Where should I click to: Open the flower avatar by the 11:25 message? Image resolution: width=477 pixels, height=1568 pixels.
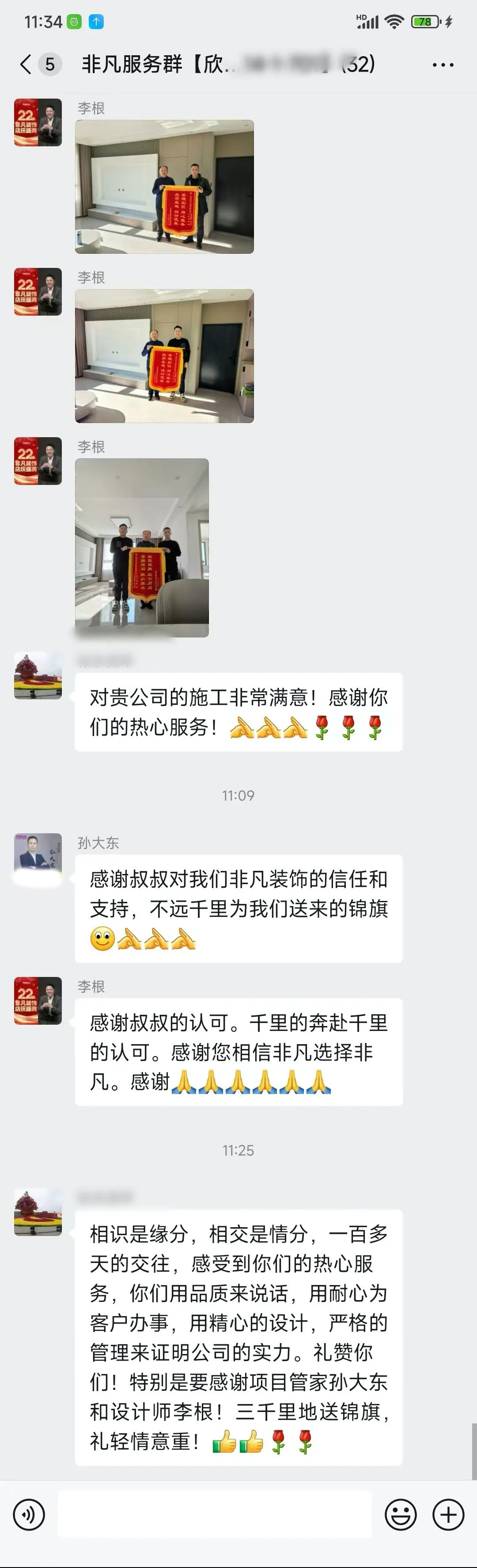point(38,1211)
